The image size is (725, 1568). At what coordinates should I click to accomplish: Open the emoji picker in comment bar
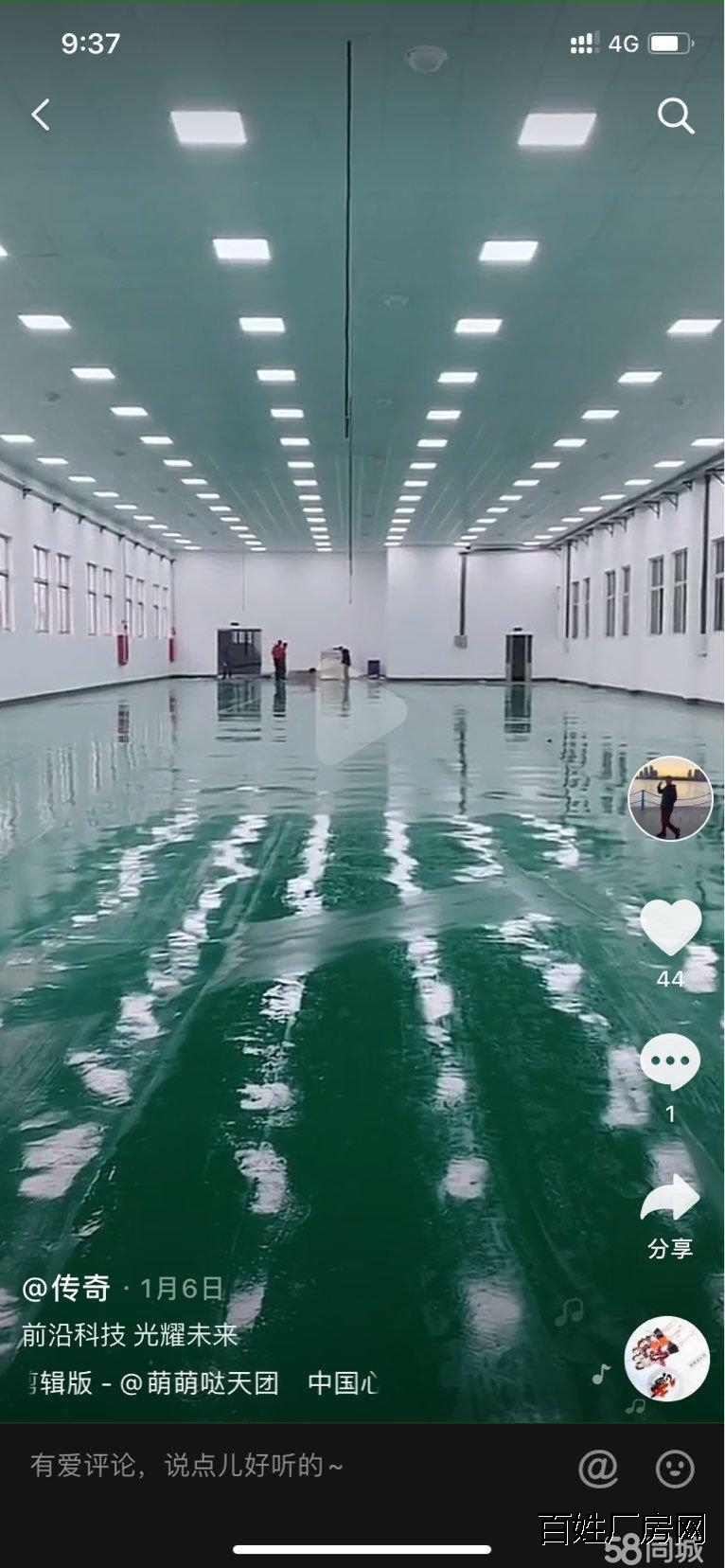click(675, 1469)
